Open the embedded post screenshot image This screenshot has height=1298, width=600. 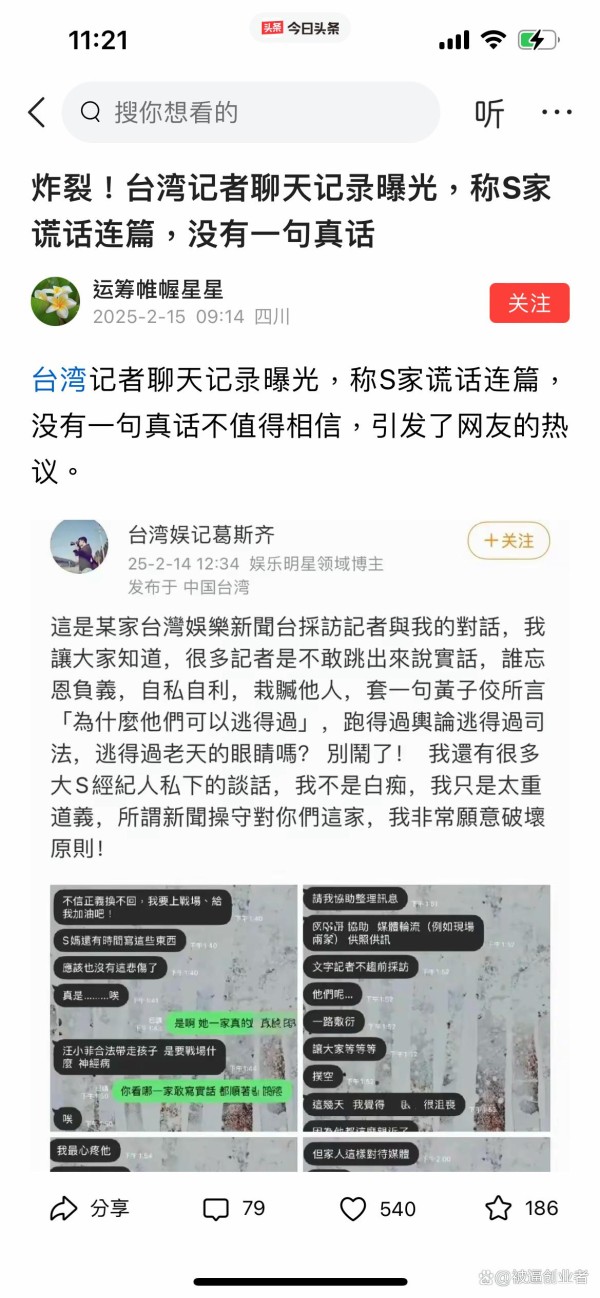pyautogui.click(x=300, y=845)
